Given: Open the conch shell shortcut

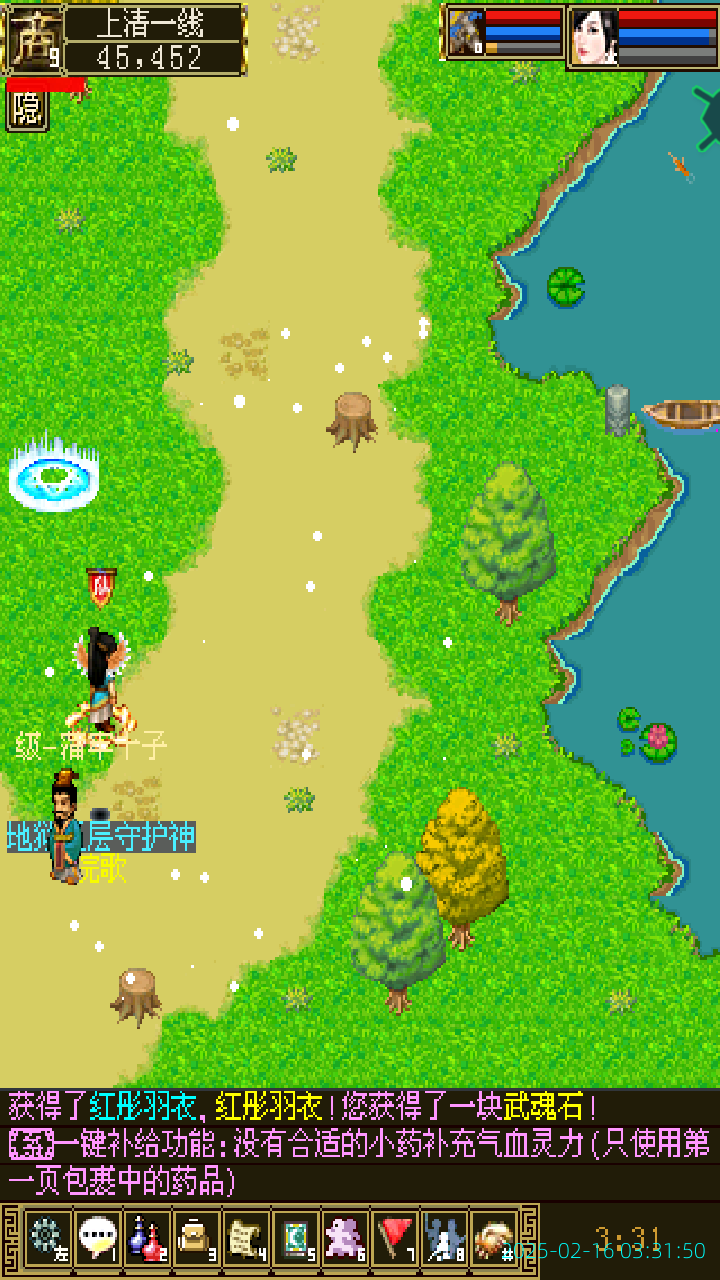Looking at the screenshot, I should coord(494,1238).
